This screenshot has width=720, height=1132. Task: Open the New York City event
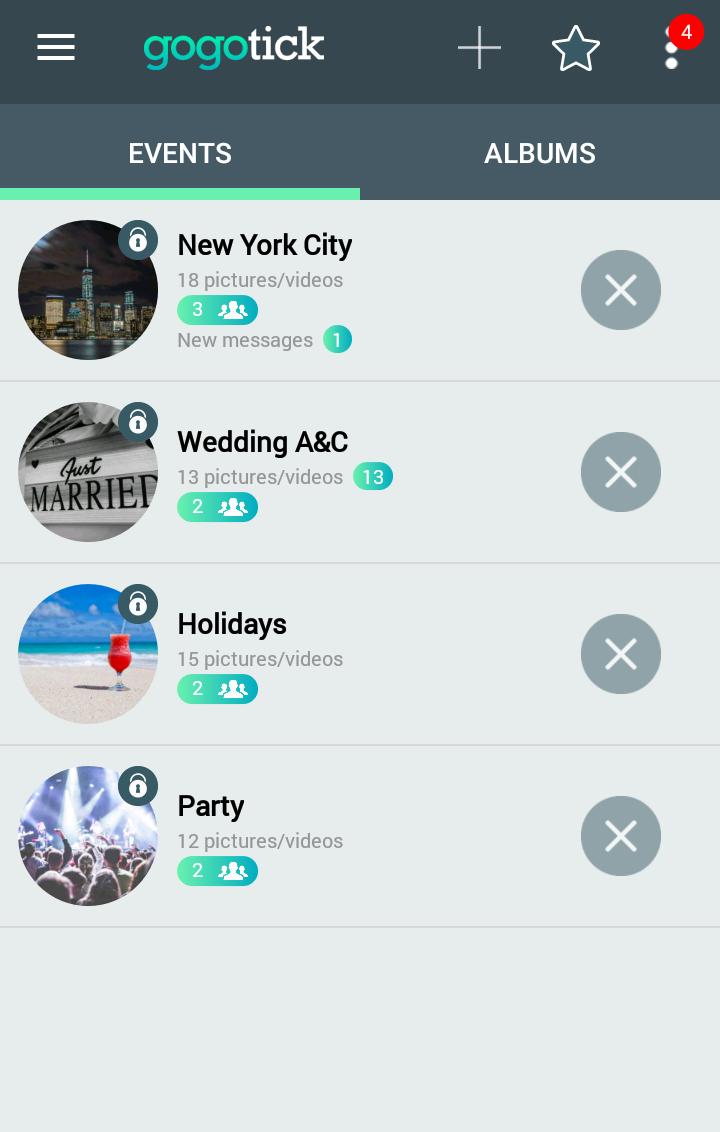265,246
